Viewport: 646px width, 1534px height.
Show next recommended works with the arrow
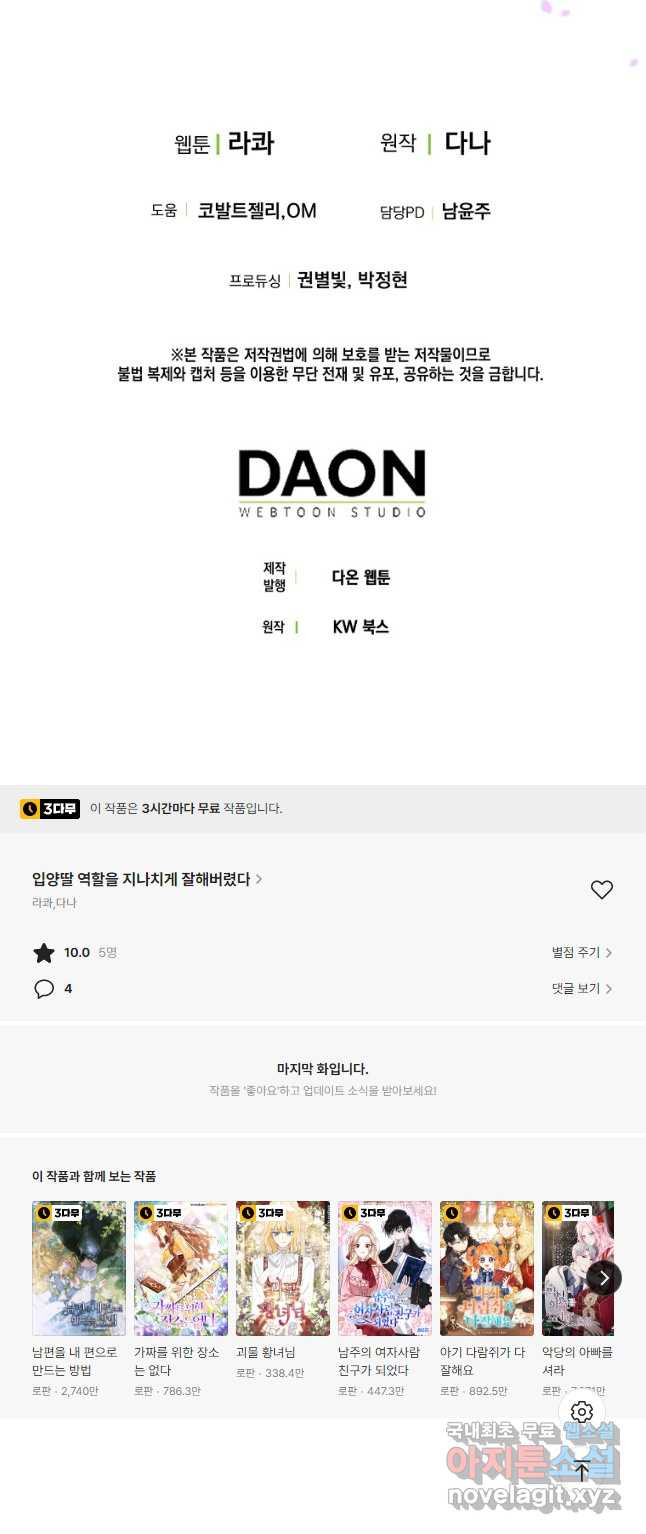604,1277
